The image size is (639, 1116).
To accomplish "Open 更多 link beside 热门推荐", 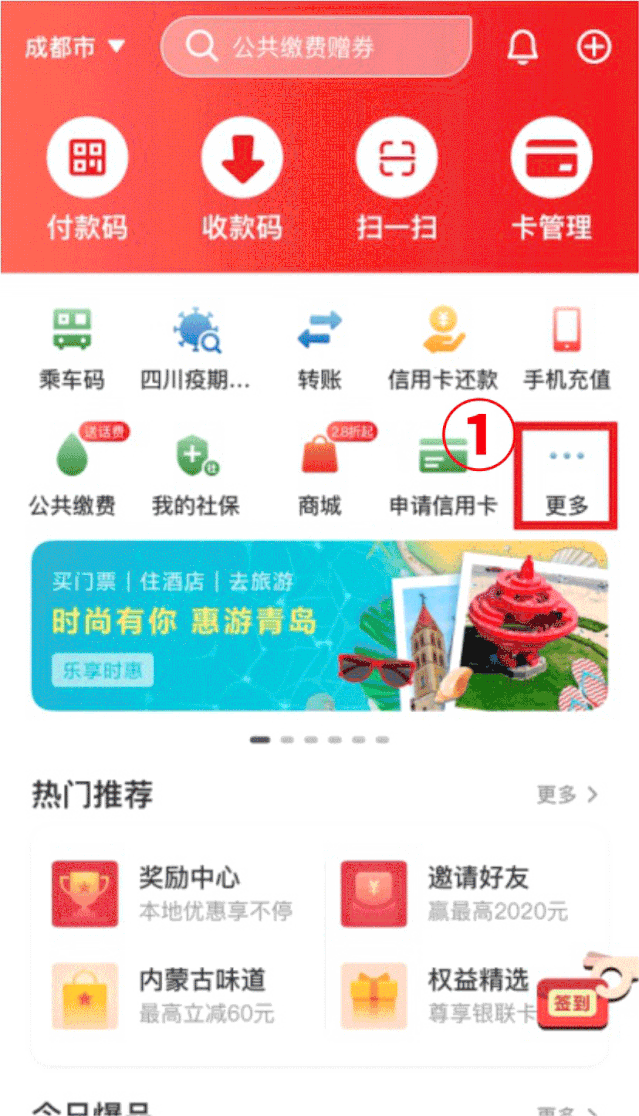I will [567, 795].
